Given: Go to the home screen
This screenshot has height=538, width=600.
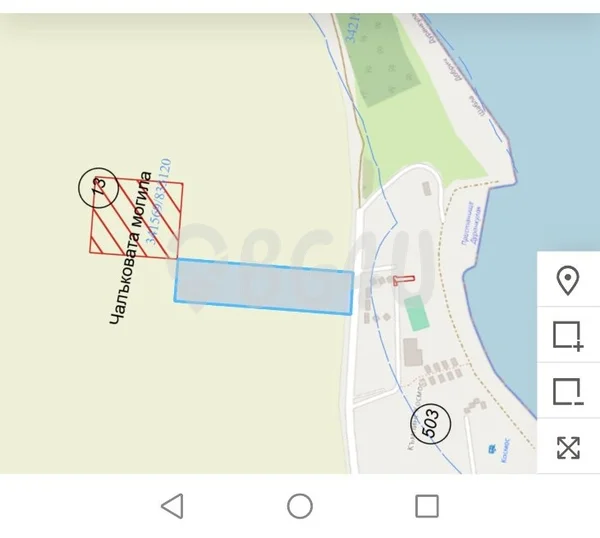Looking at the screenshot, I should tap(300, 506).
